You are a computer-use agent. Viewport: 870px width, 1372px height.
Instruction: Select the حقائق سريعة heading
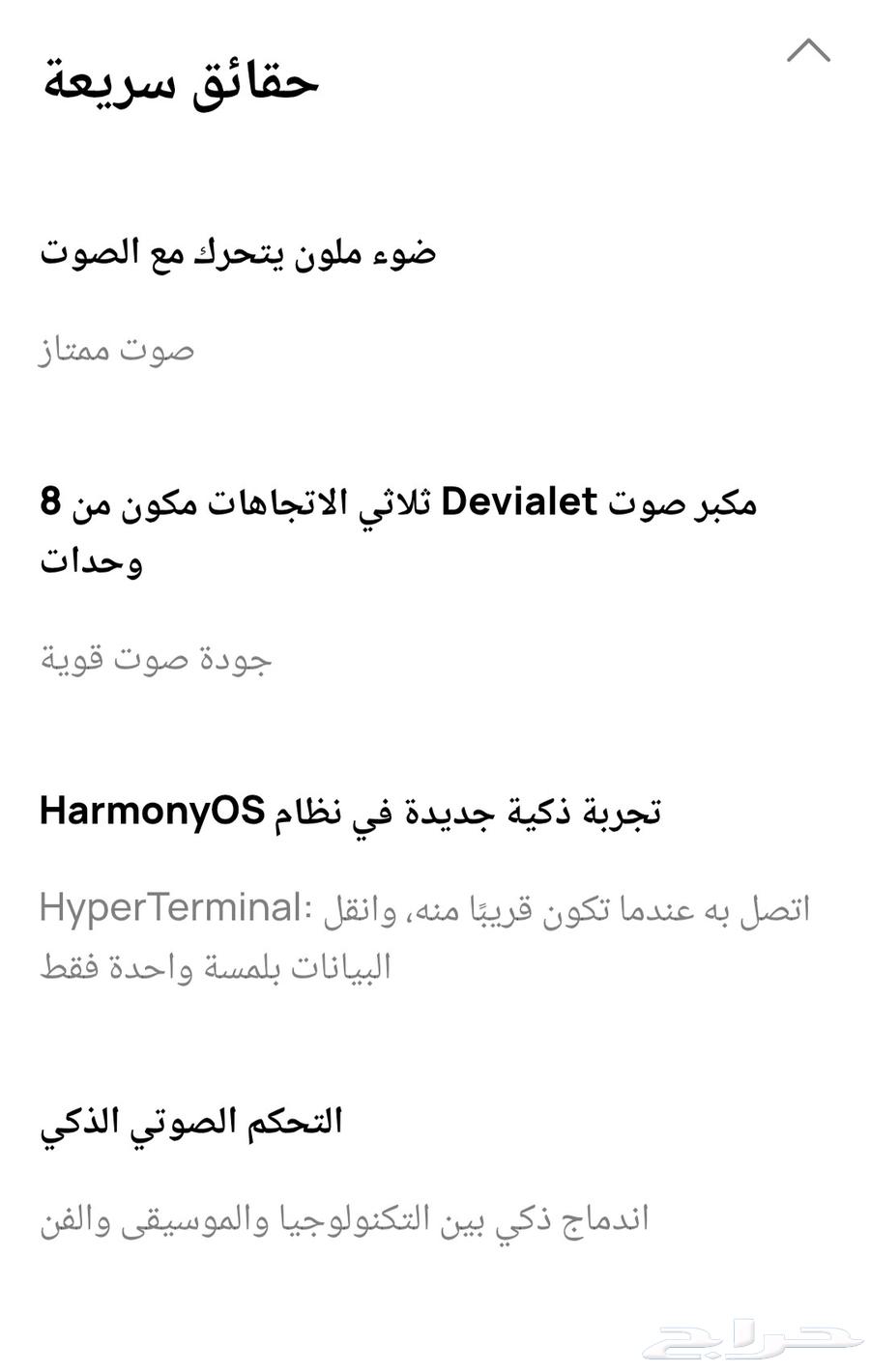tap(184, 82)
